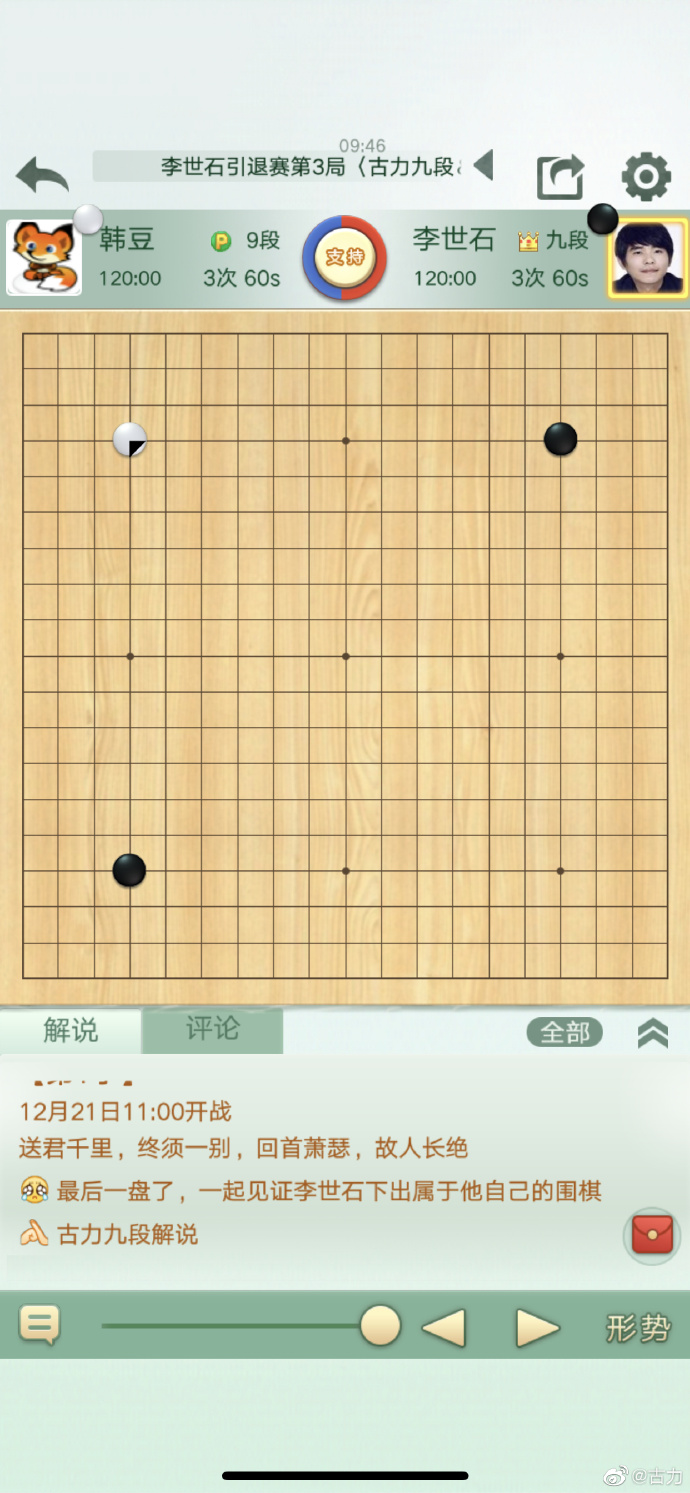Image resolution: width=690 pixels, height=1493 pixels.
Task: Switch to the 解说 tab
Action: click(x=71, y=1030)
